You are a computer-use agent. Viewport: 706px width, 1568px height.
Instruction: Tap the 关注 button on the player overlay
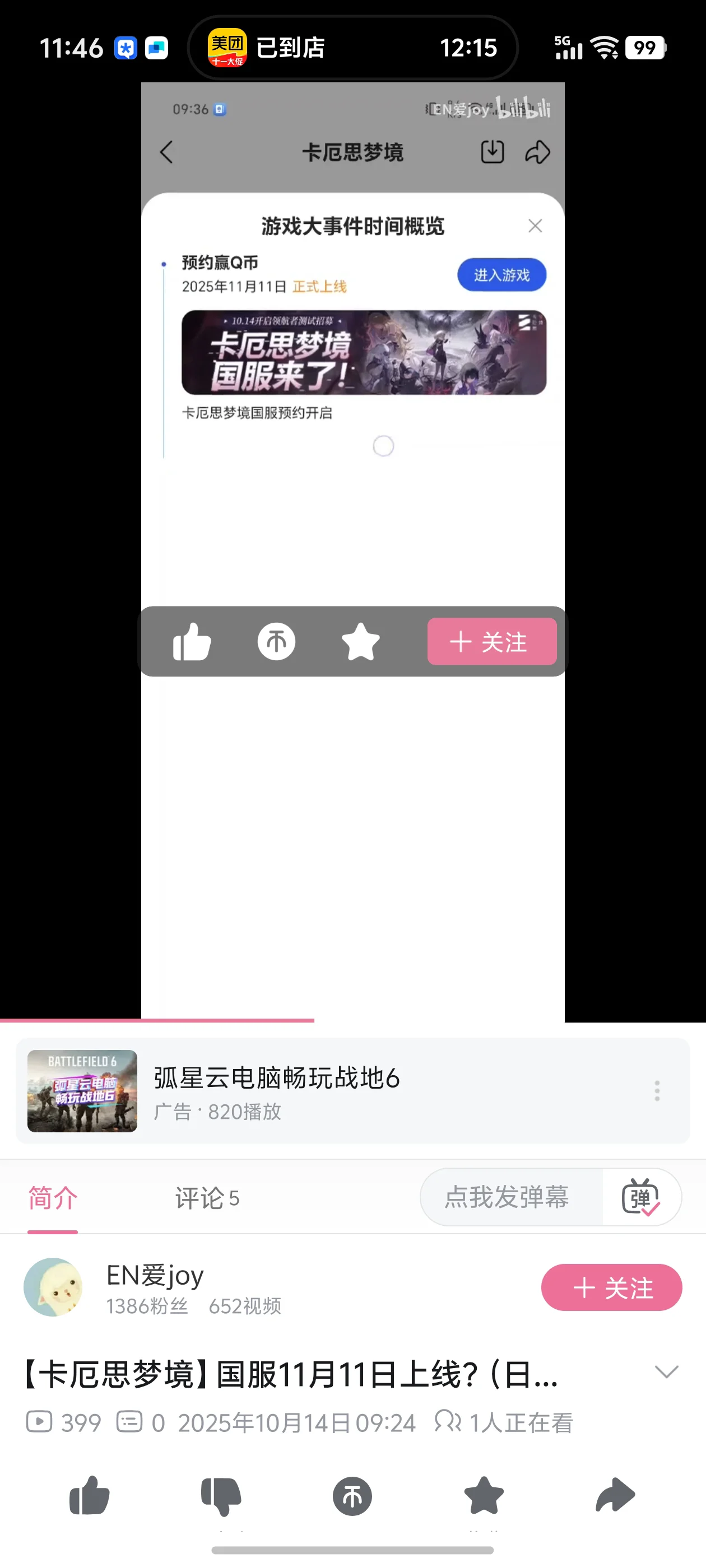pyautogui.click(x=491, y=642)
